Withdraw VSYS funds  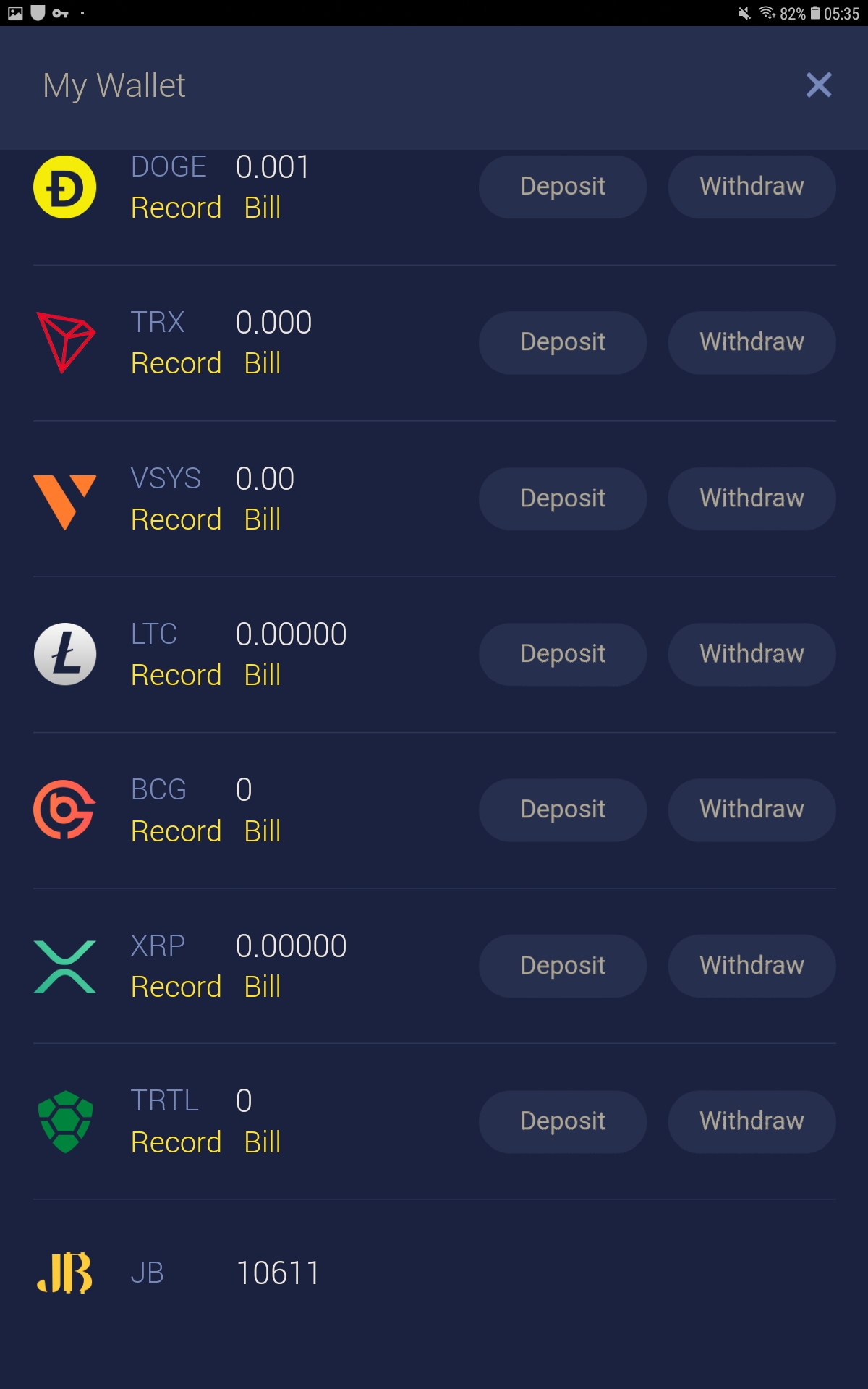pyautogui.click(x=752, y=498)
